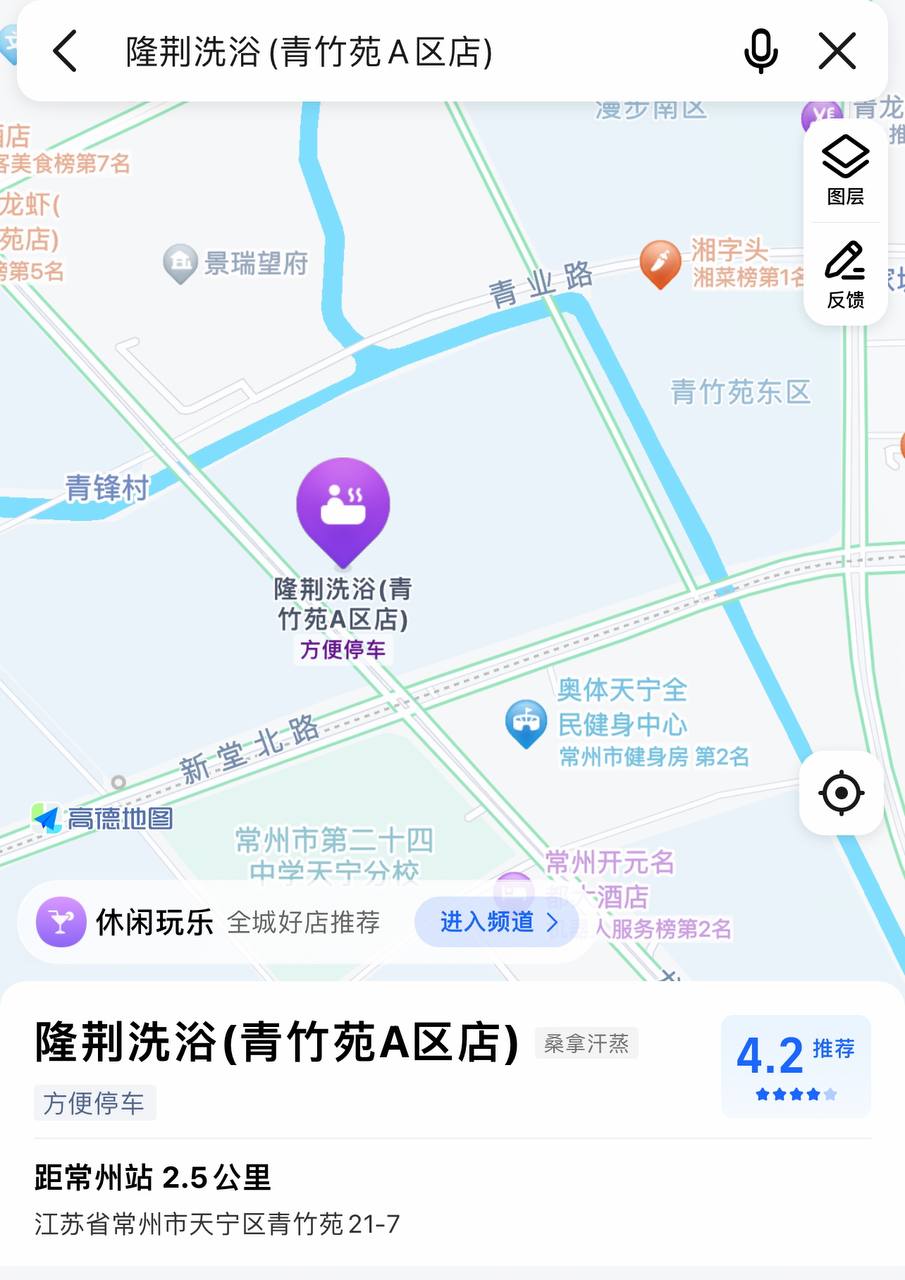
Task: Tap the back arrow to return
Action: [x=64, y=50]
